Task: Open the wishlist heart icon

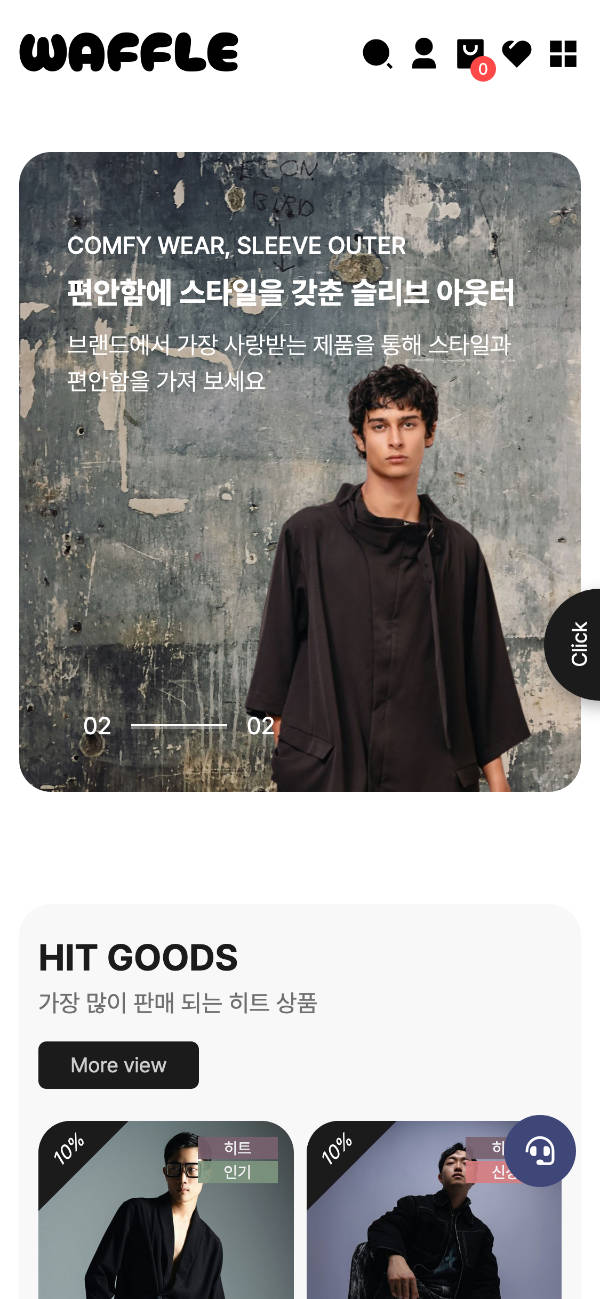Action: (x=517, y=53)
